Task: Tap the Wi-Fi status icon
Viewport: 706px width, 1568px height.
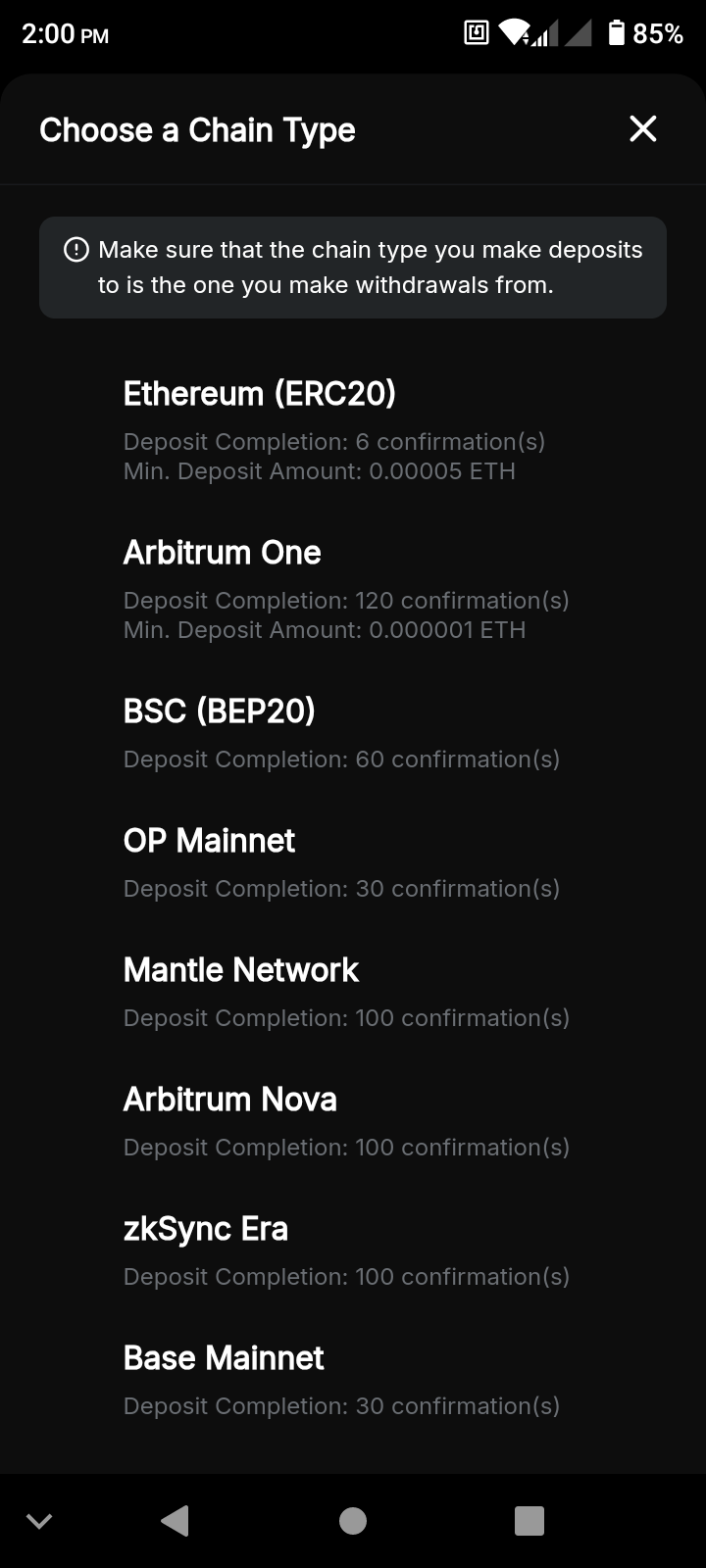Action: [514, 32]
